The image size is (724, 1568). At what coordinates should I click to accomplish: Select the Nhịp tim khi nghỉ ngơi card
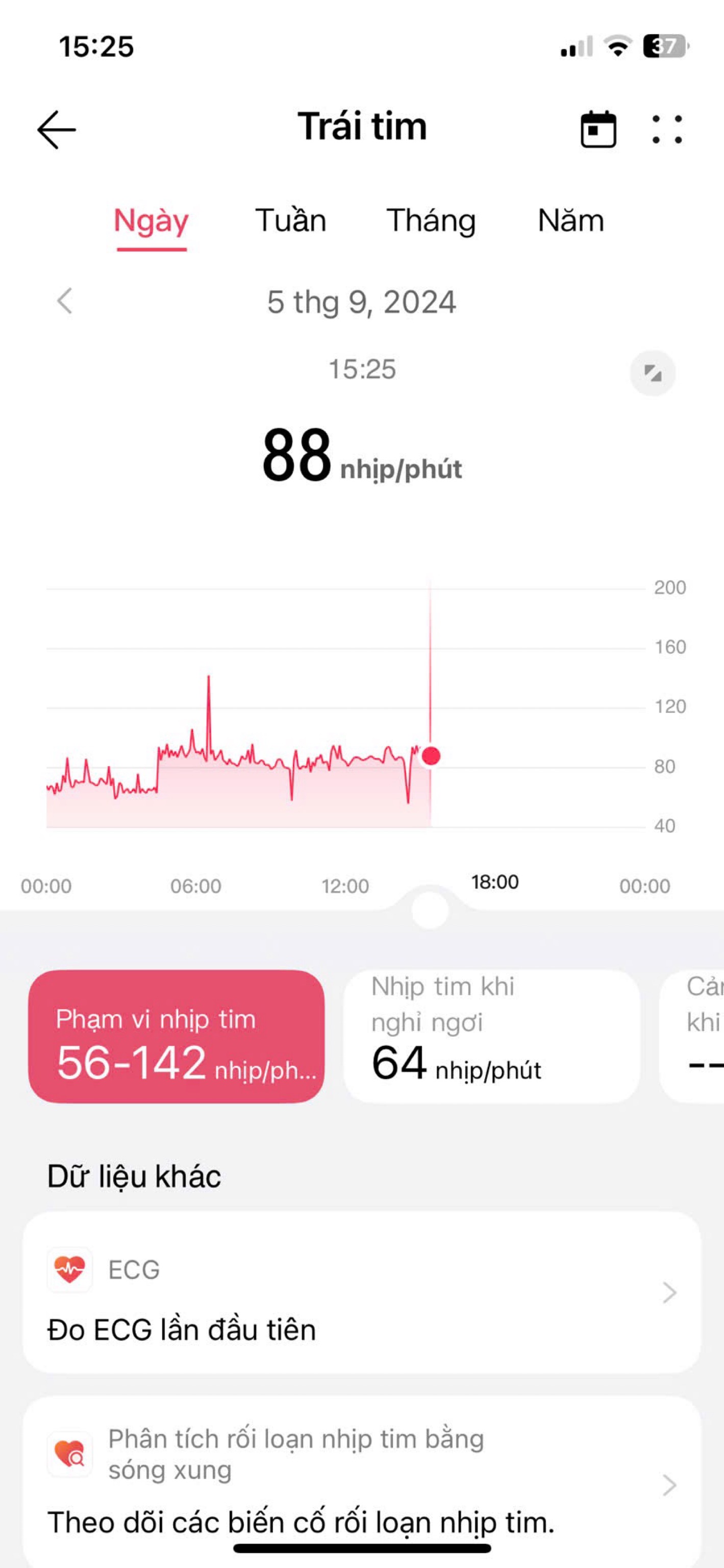point(491,1036)
